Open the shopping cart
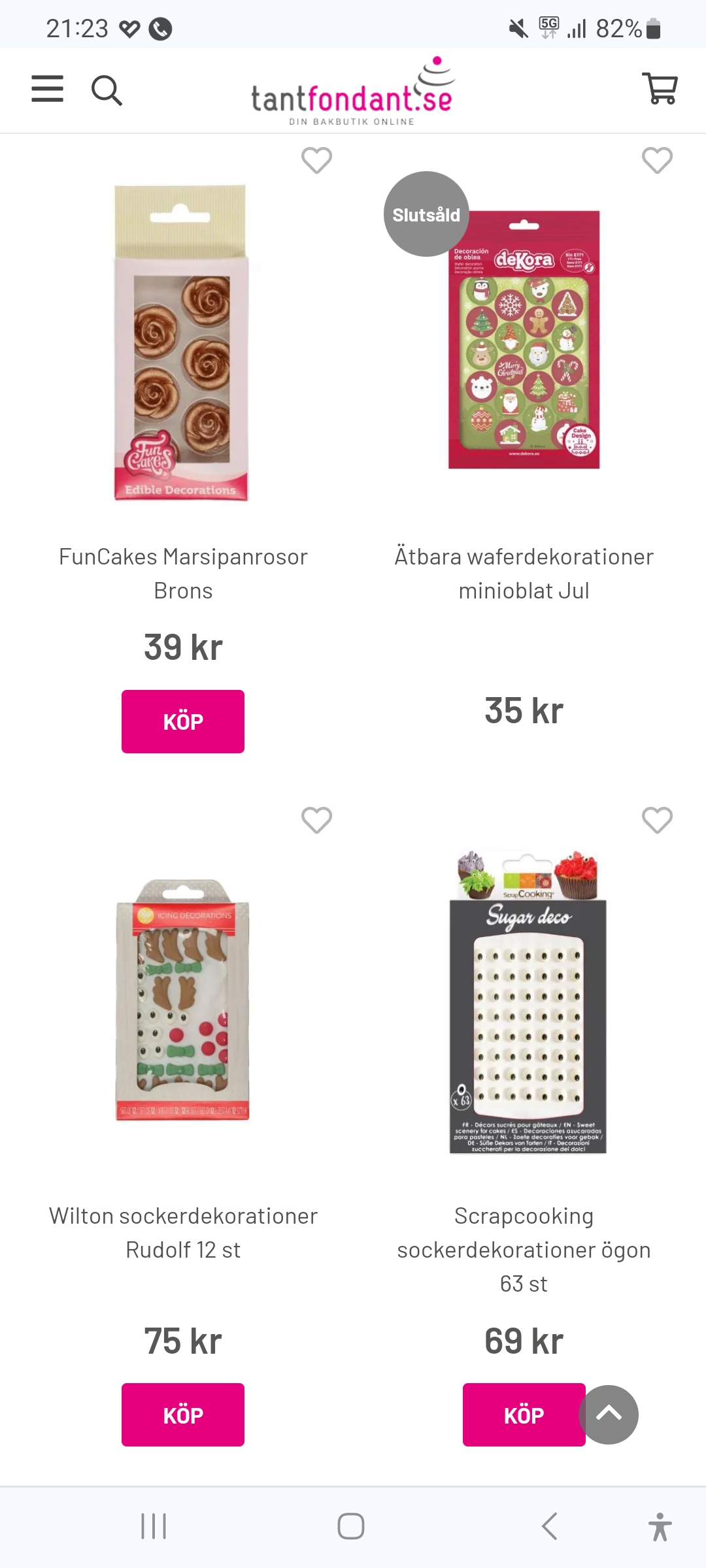Image resolution: width=706 pixels, height=1568 pixels. coord(660,88)
